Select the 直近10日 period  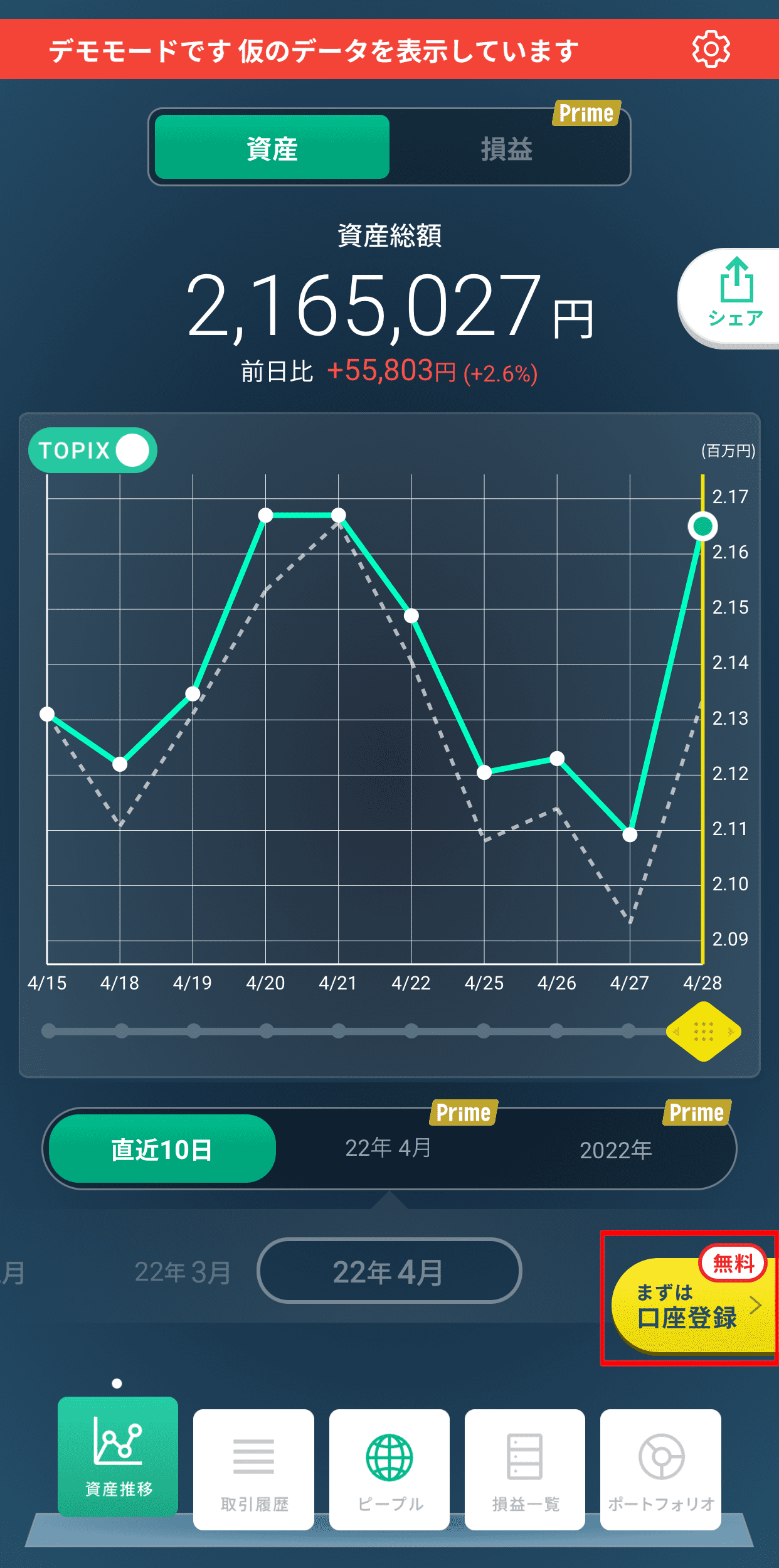pyautogui.click(x=162, y=1149)
